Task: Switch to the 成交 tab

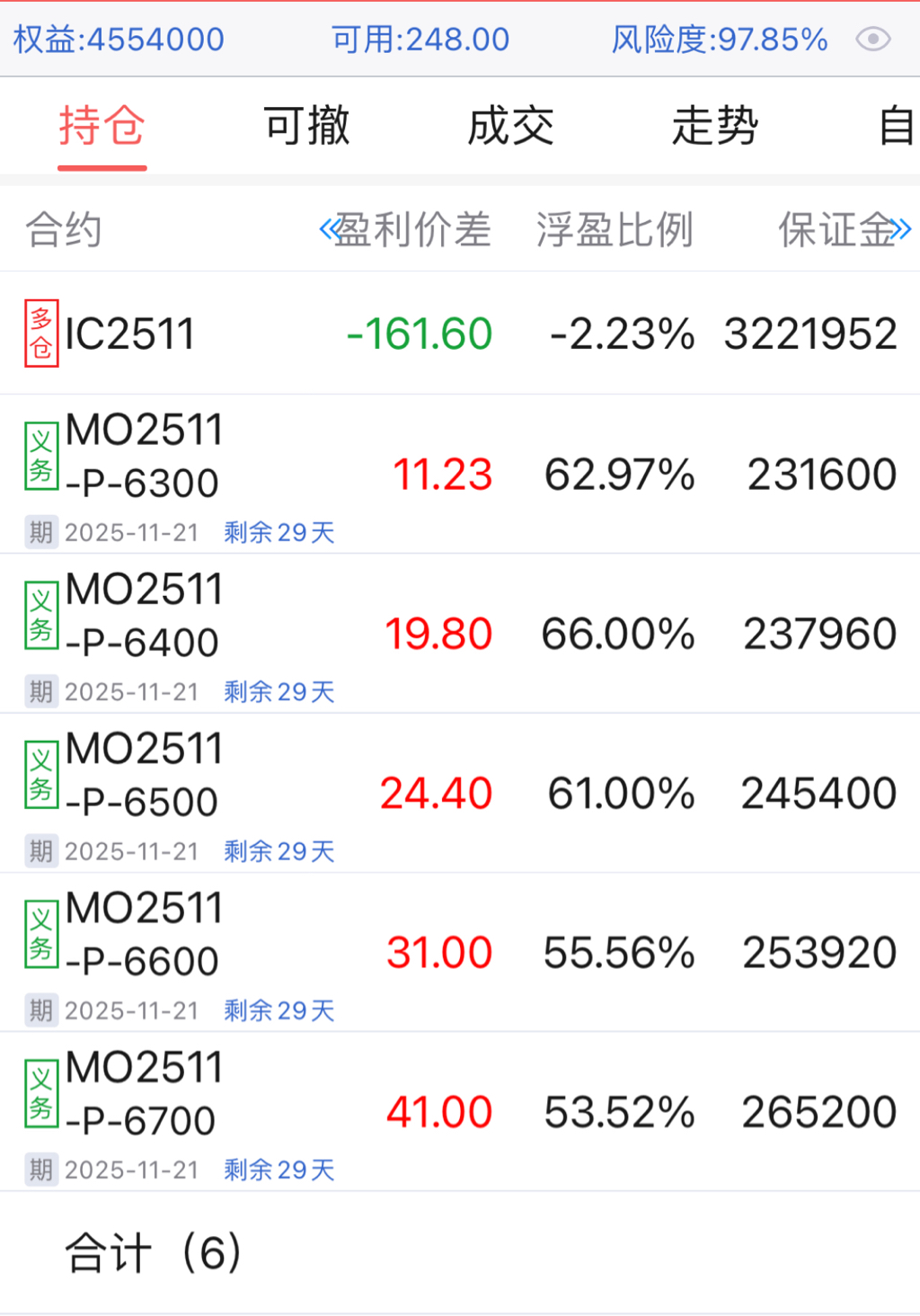Action: pyautogui.click(x=510, y=126)
